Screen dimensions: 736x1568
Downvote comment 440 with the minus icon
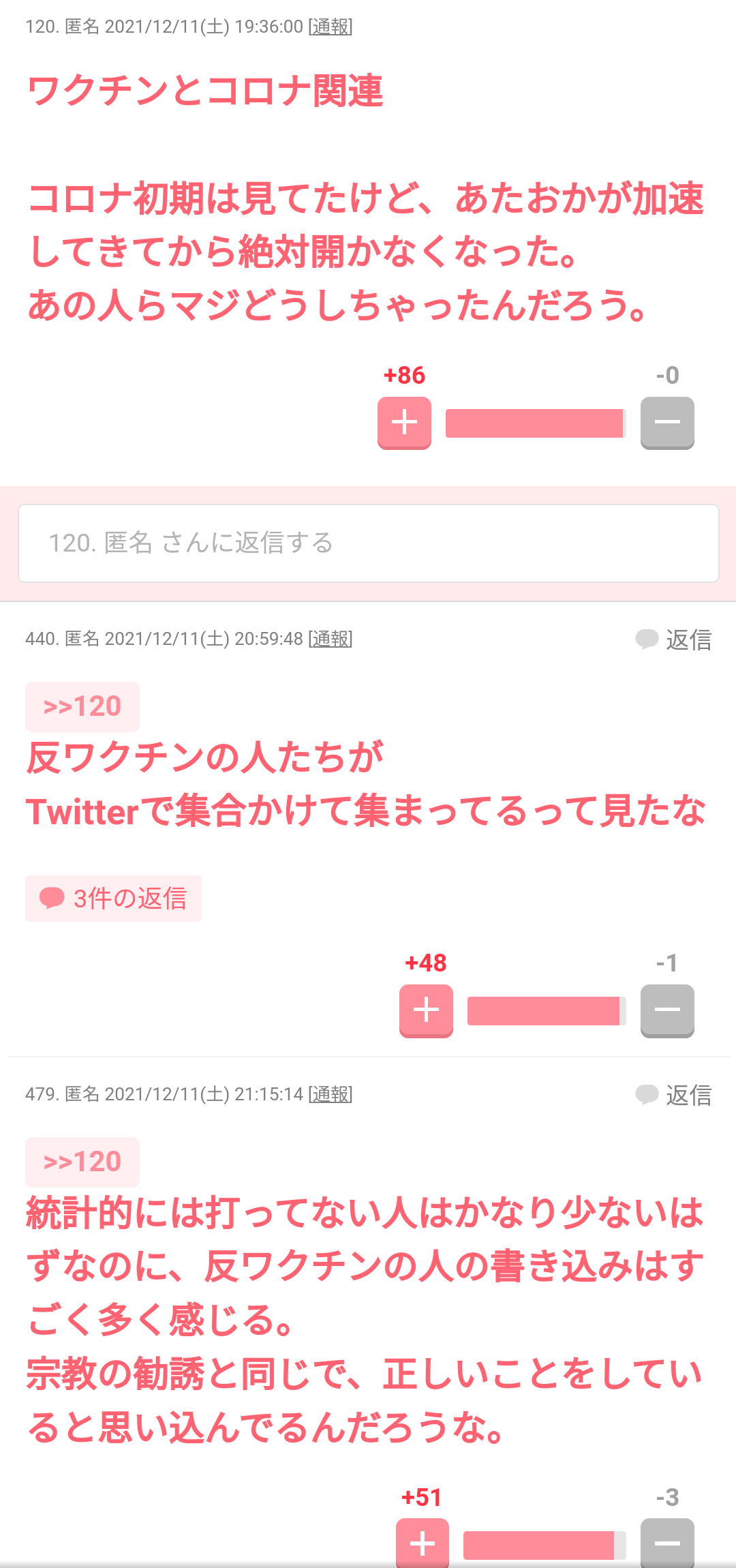[x=667, y=1011]
